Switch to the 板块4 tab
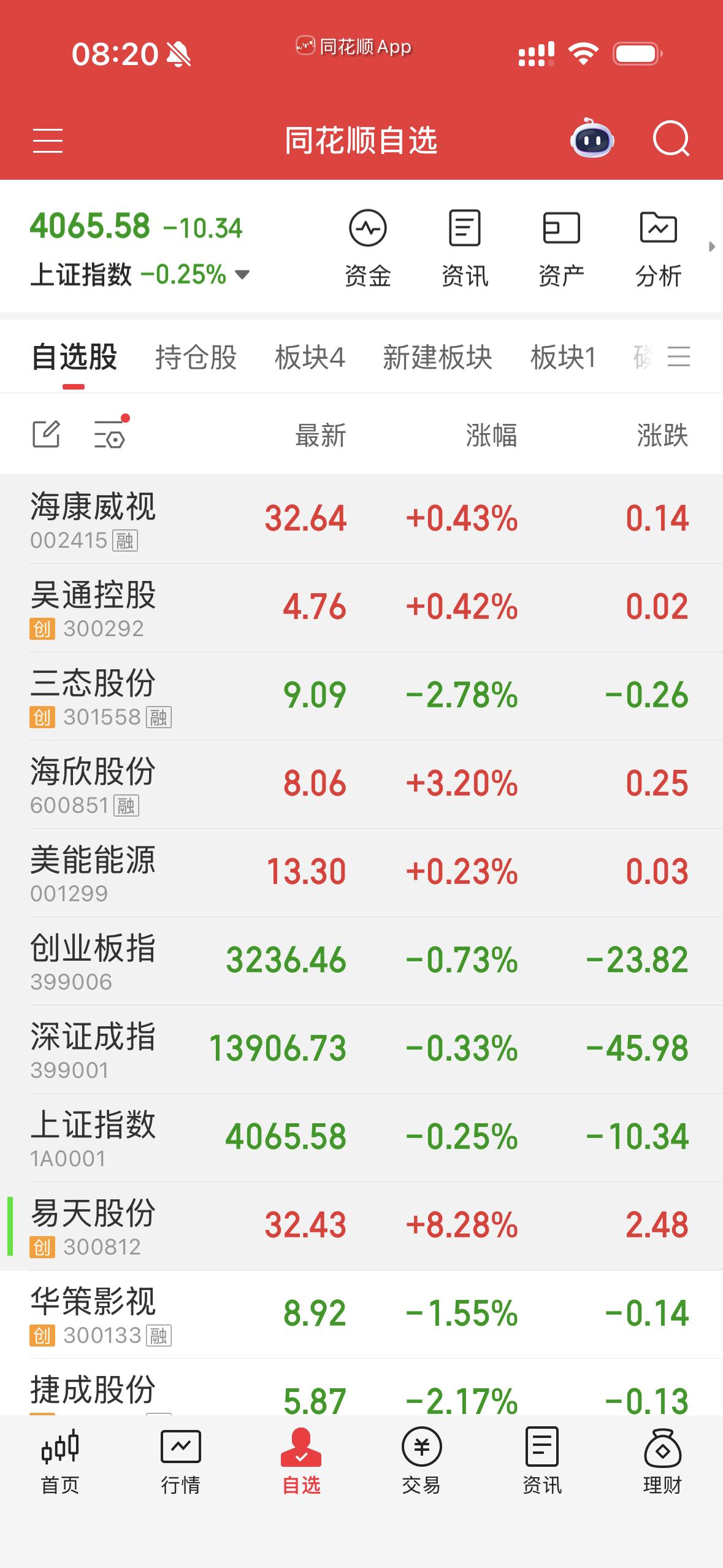 point(310,357)
